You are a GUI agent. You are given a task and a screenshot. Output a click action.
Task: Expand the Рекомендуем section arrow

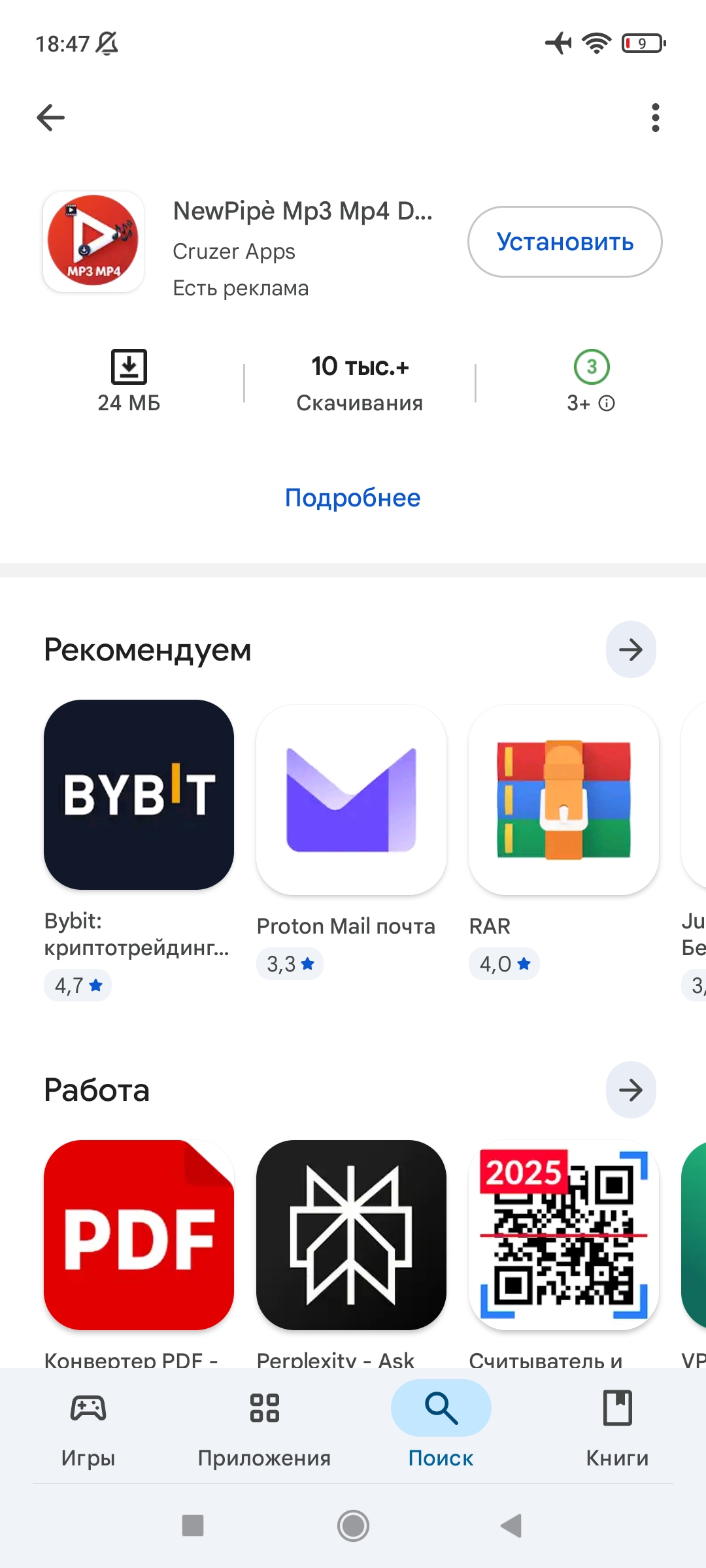point(630,649)
